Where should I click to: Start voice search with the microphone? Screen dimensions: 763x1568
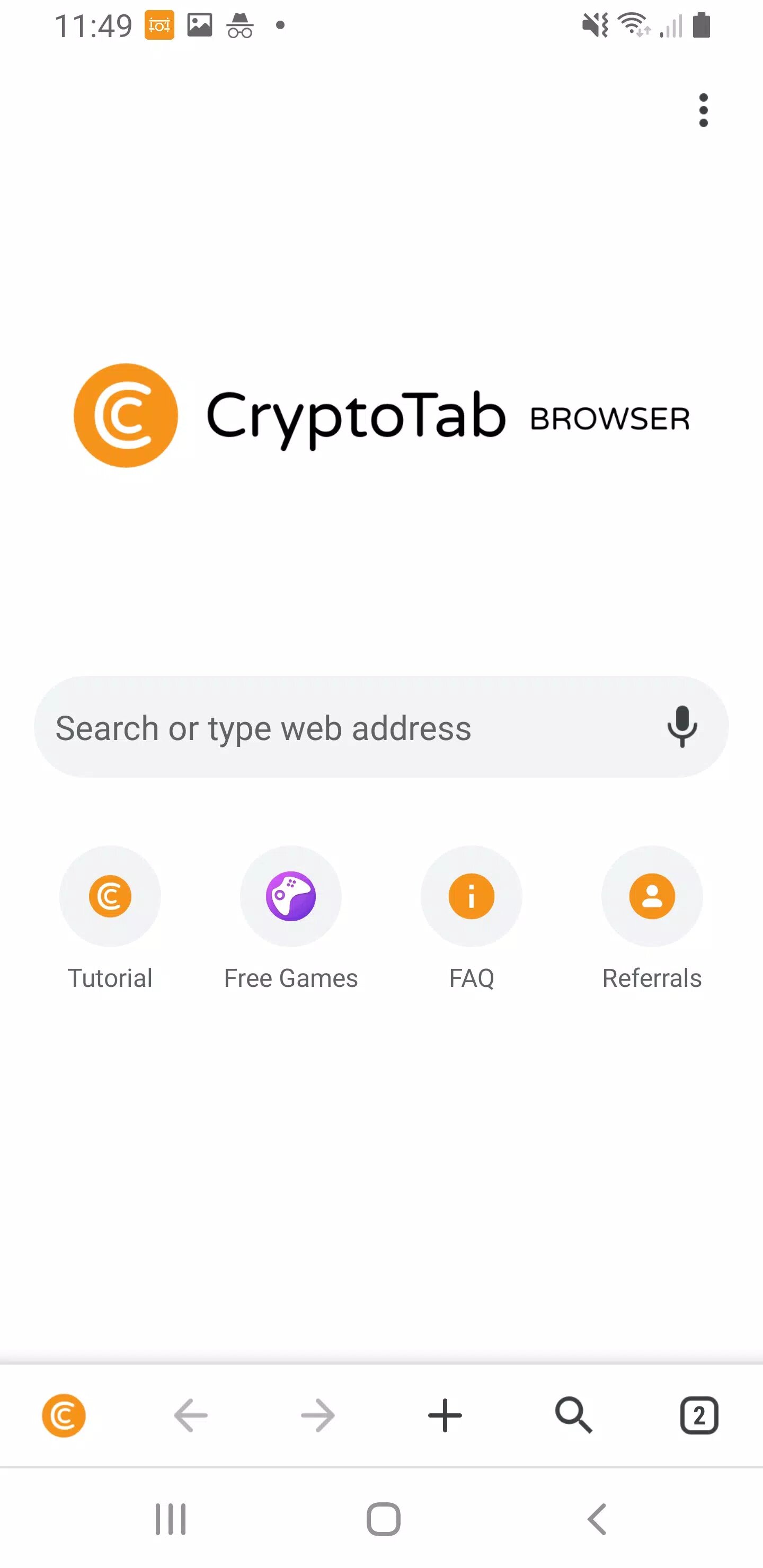(681, 726)
